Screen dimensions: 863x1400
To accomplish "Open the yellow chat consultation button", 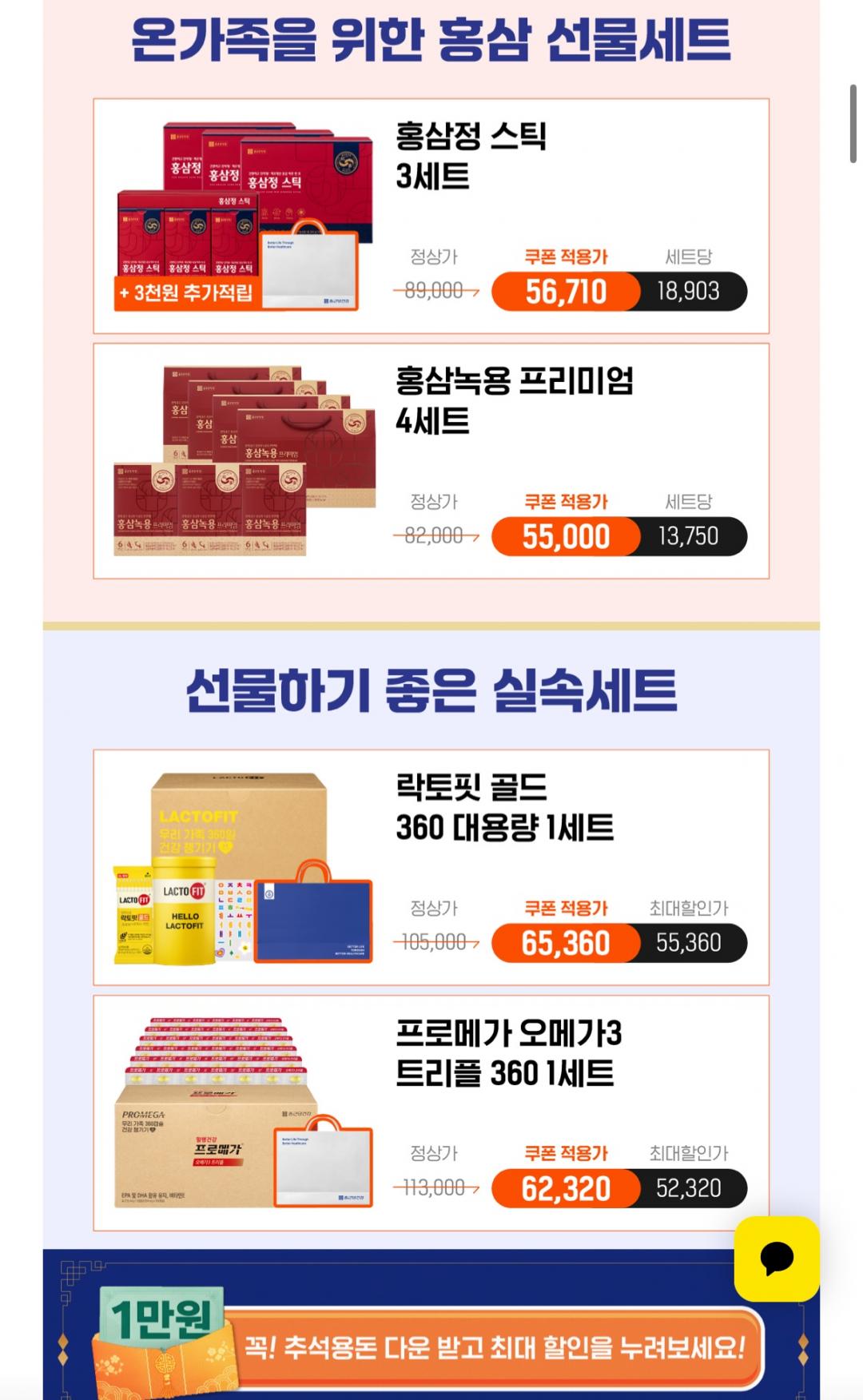I will (777, 1259).
